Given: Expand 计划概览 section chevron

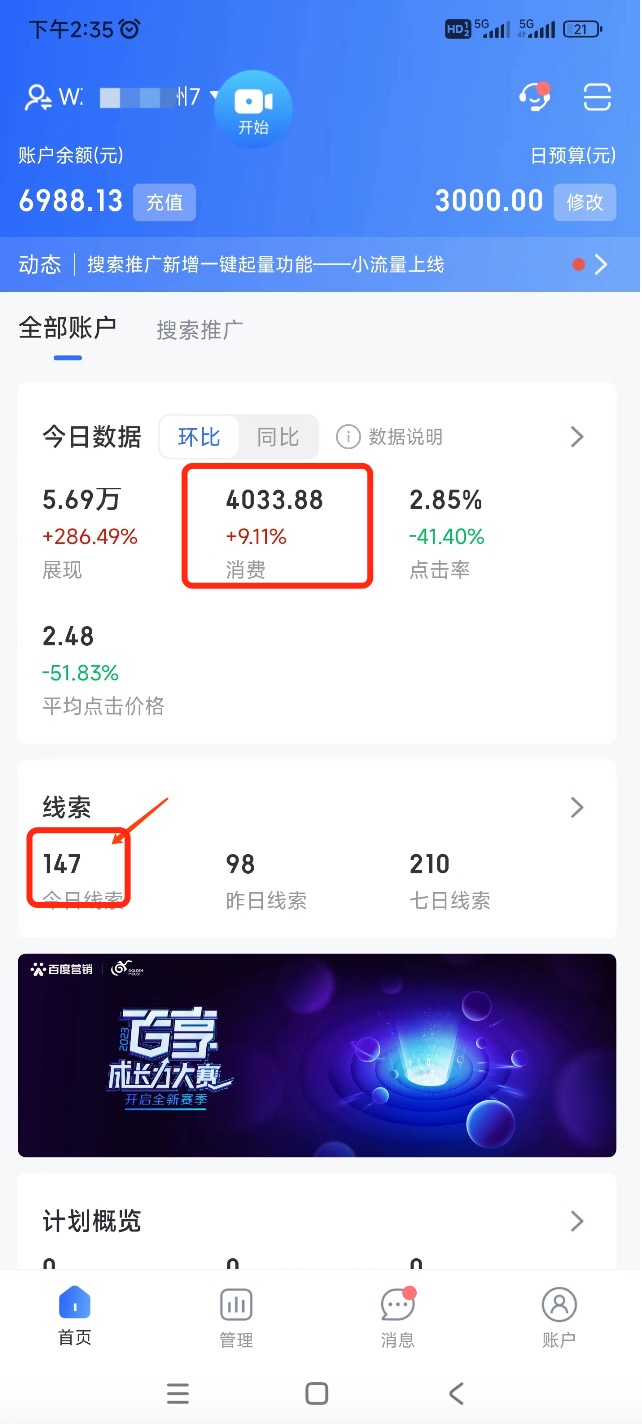Looking at the screenshot, I should (577, 1221).
